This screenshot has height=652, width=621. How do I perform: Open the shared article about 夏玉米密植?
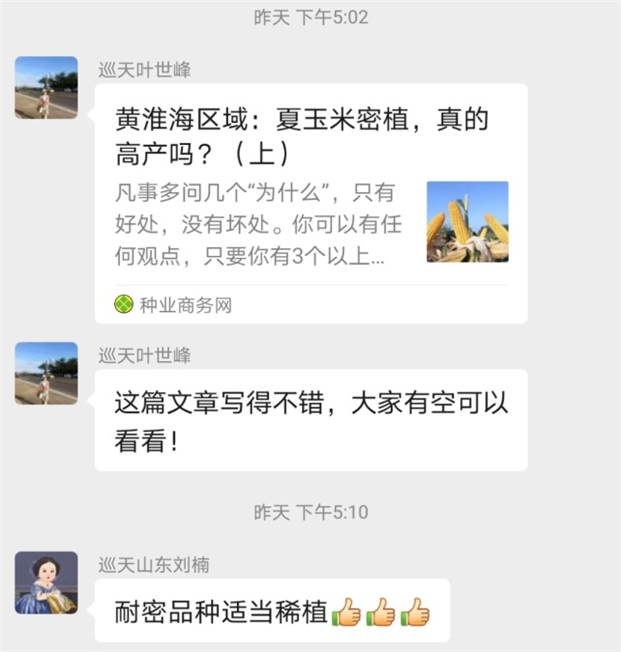coord(310,200)
